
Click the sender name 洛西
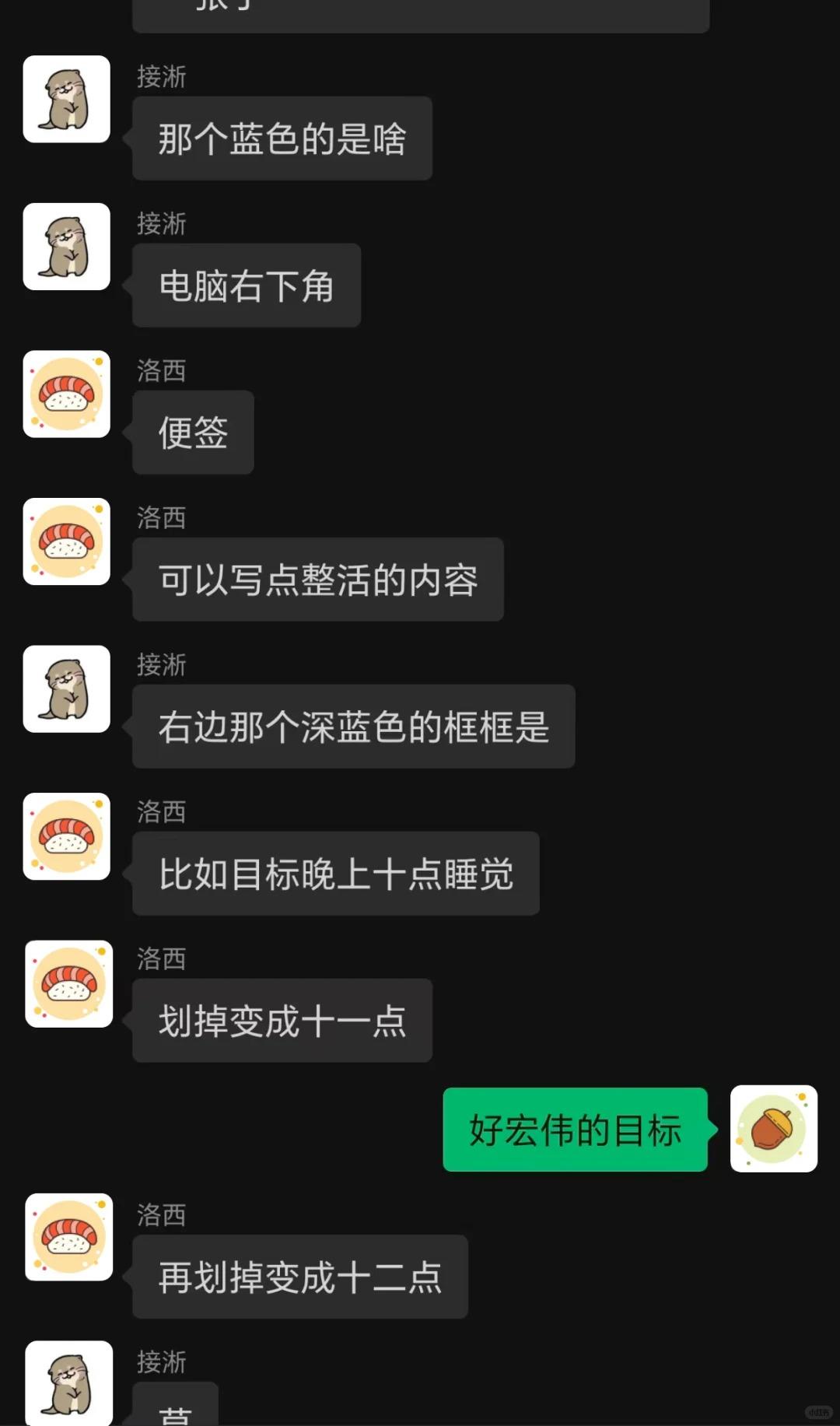(x=161, y=371)
